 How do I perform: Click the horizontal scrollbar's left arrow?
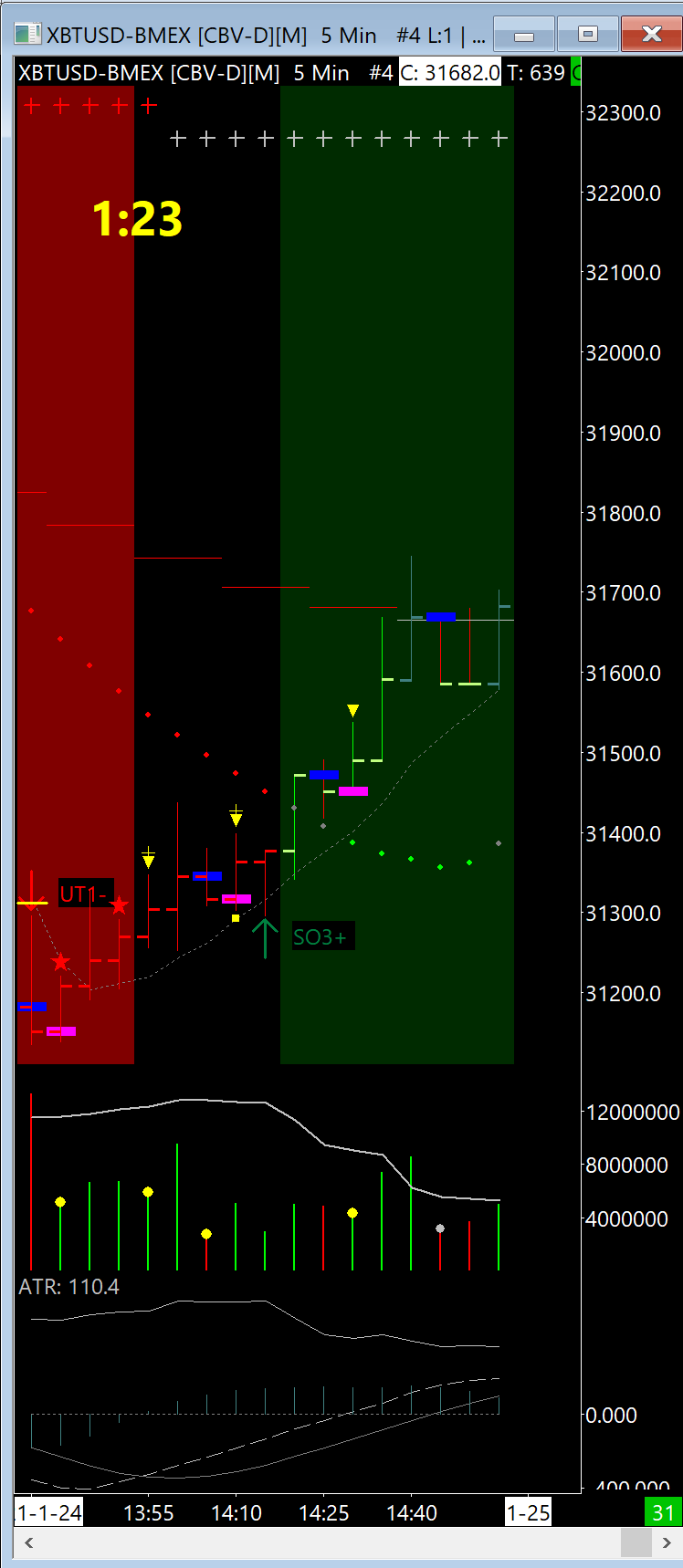coord(28,1542)
